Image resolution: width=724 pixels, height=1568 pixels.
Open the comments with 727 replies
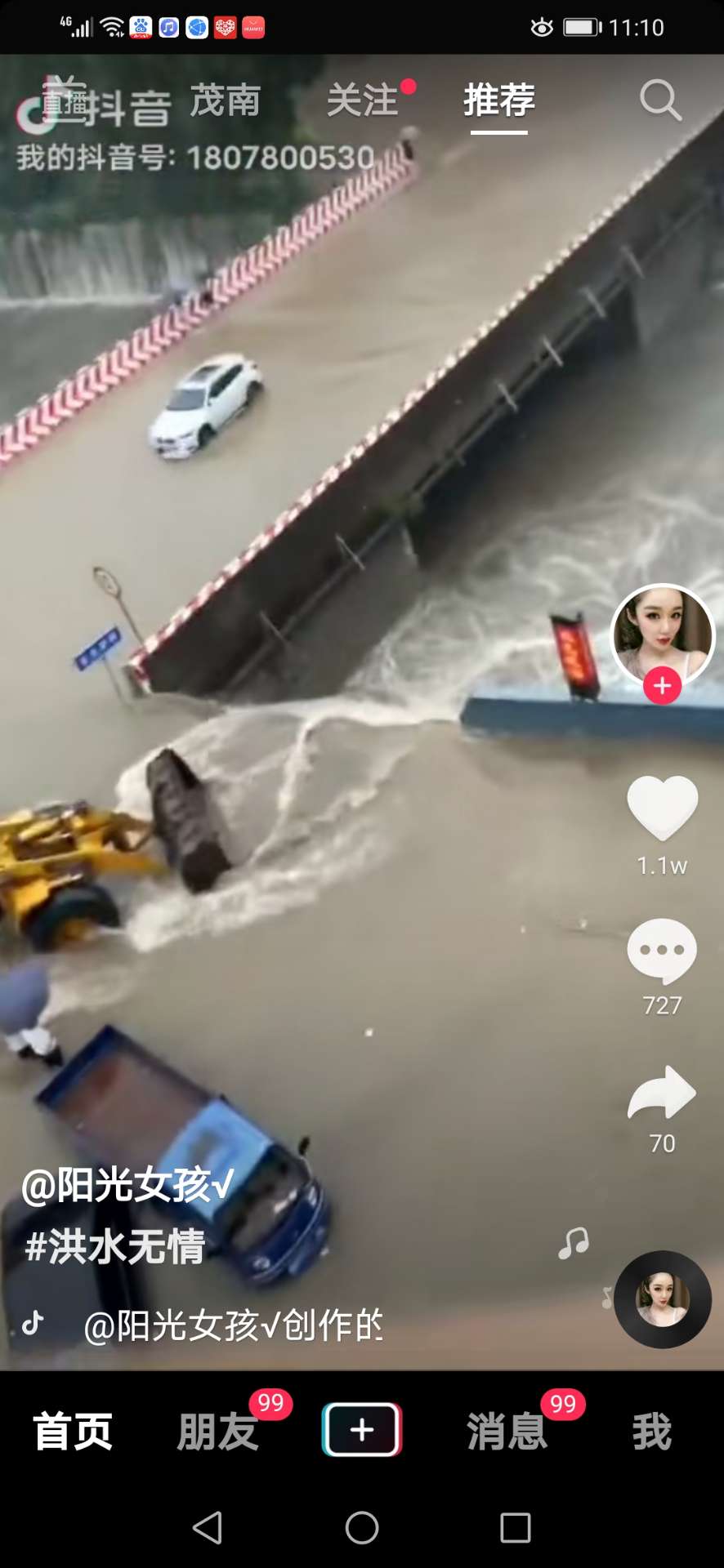click(x=662, y=951)
